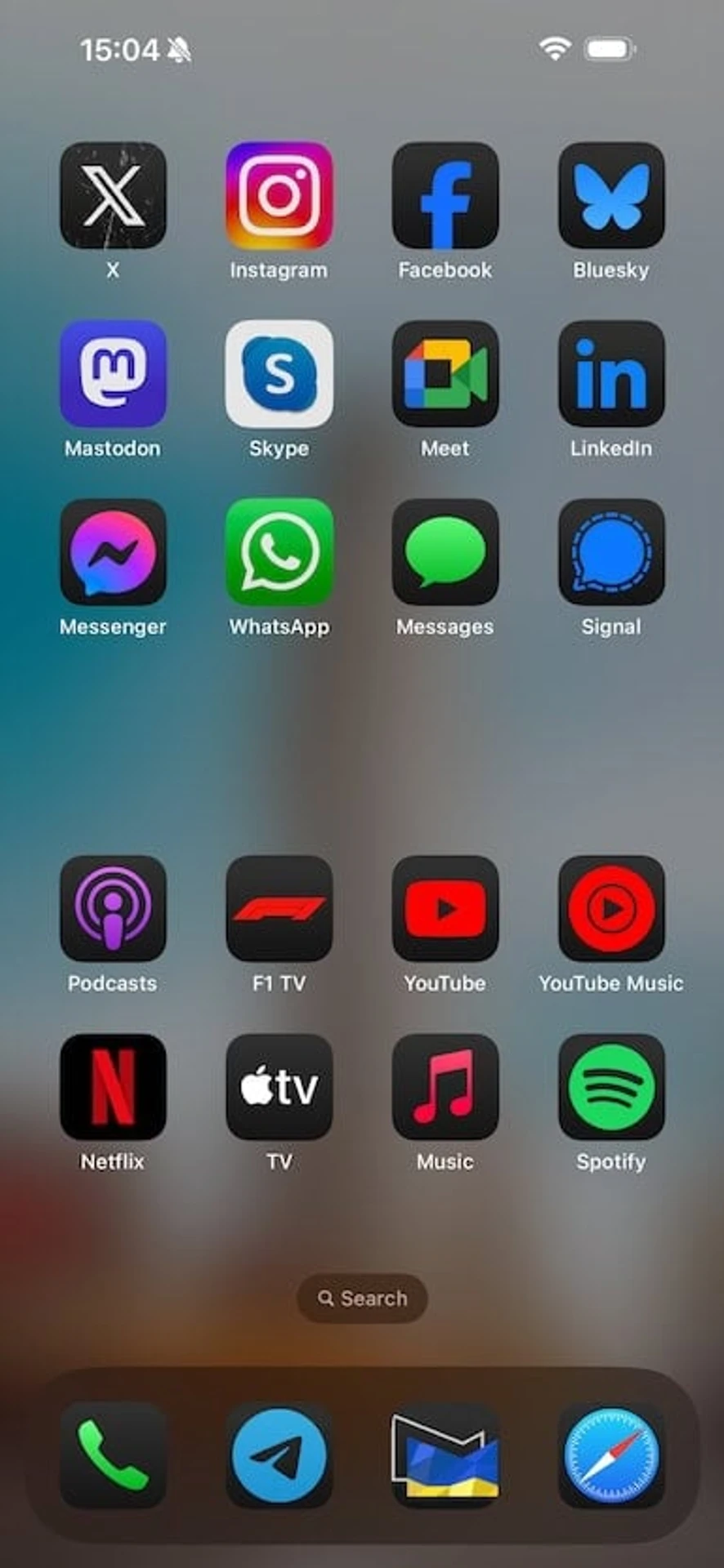
Task: Tap the Search pill above the dock
Action: point(362,1298)
